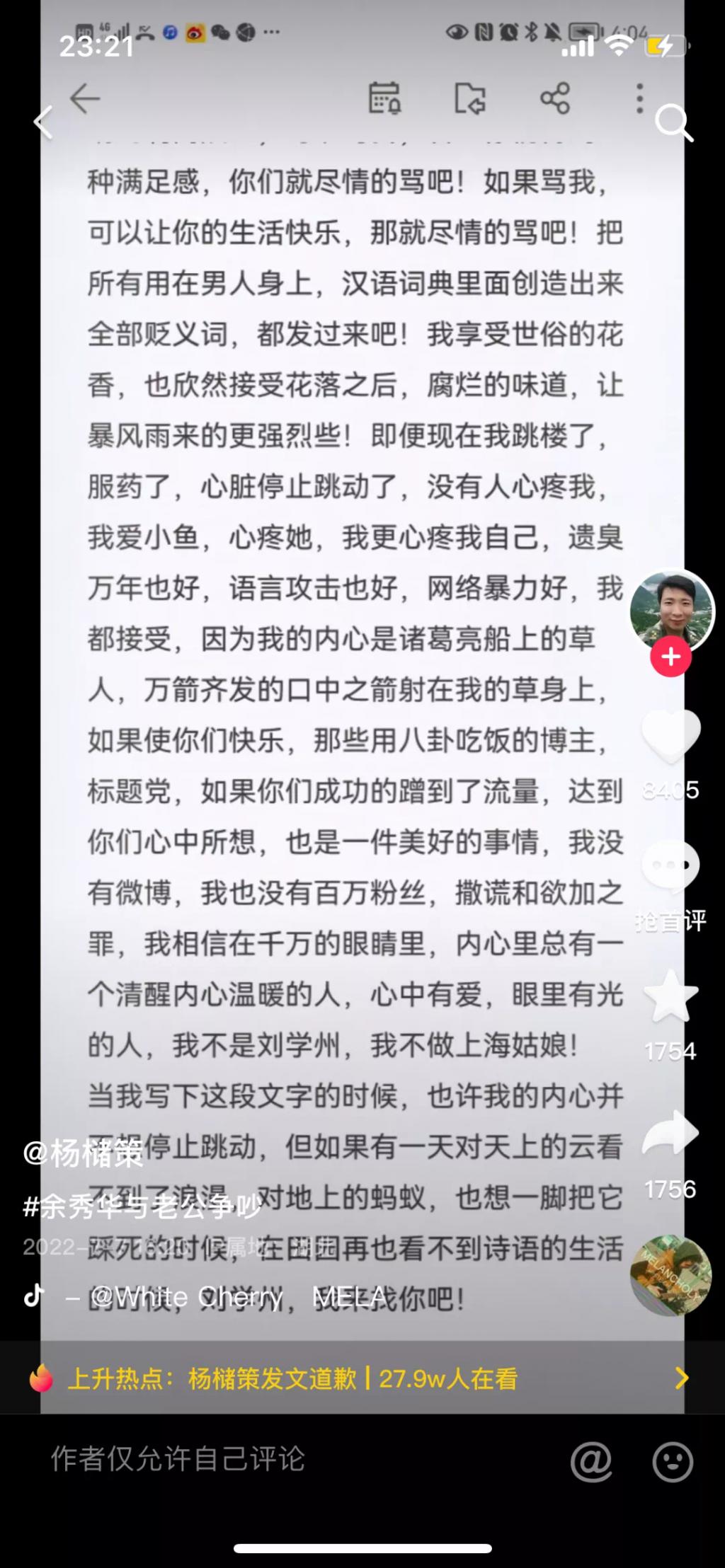
Task: Open the spinning music disc
Action: (670, 1276)
